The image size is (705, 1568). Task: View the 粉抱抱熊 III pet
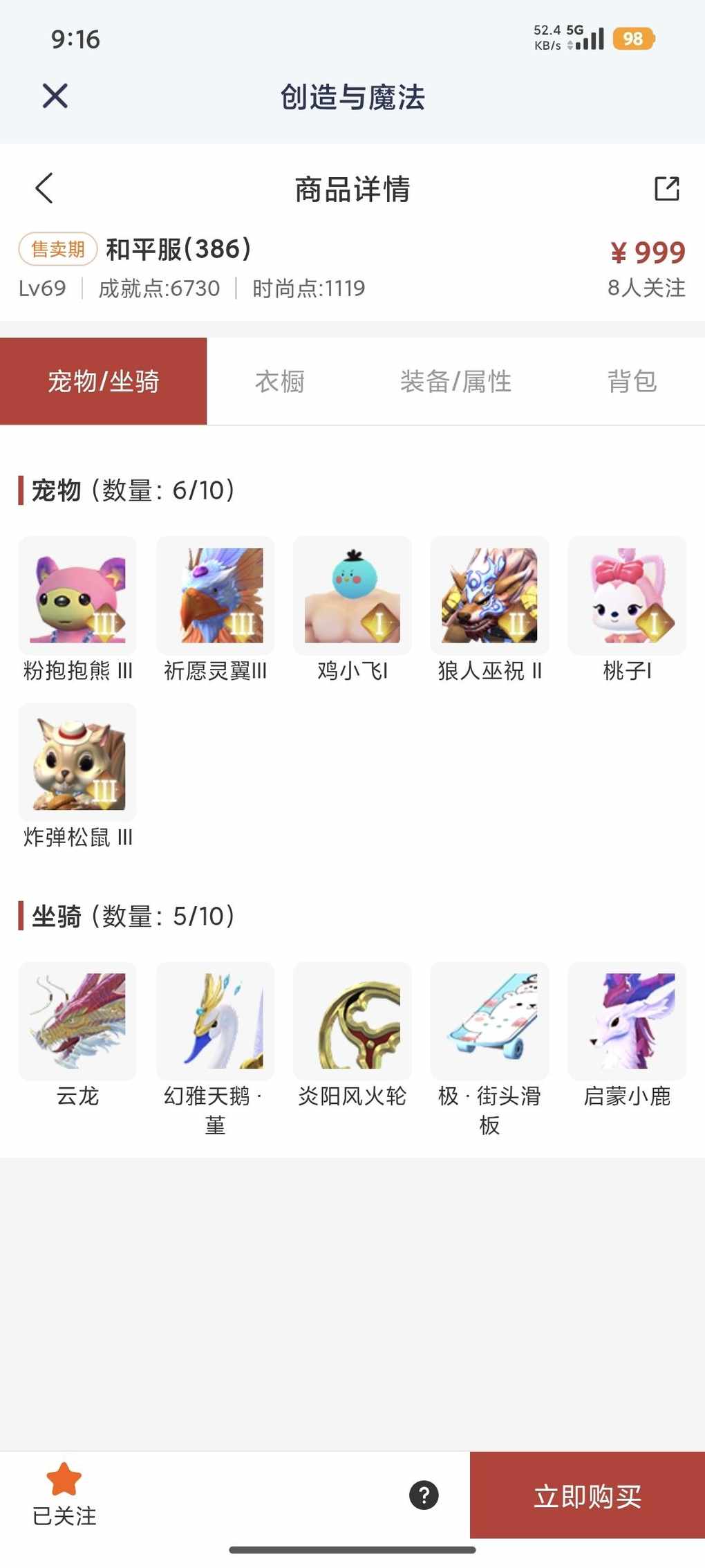tap(78, 596)
